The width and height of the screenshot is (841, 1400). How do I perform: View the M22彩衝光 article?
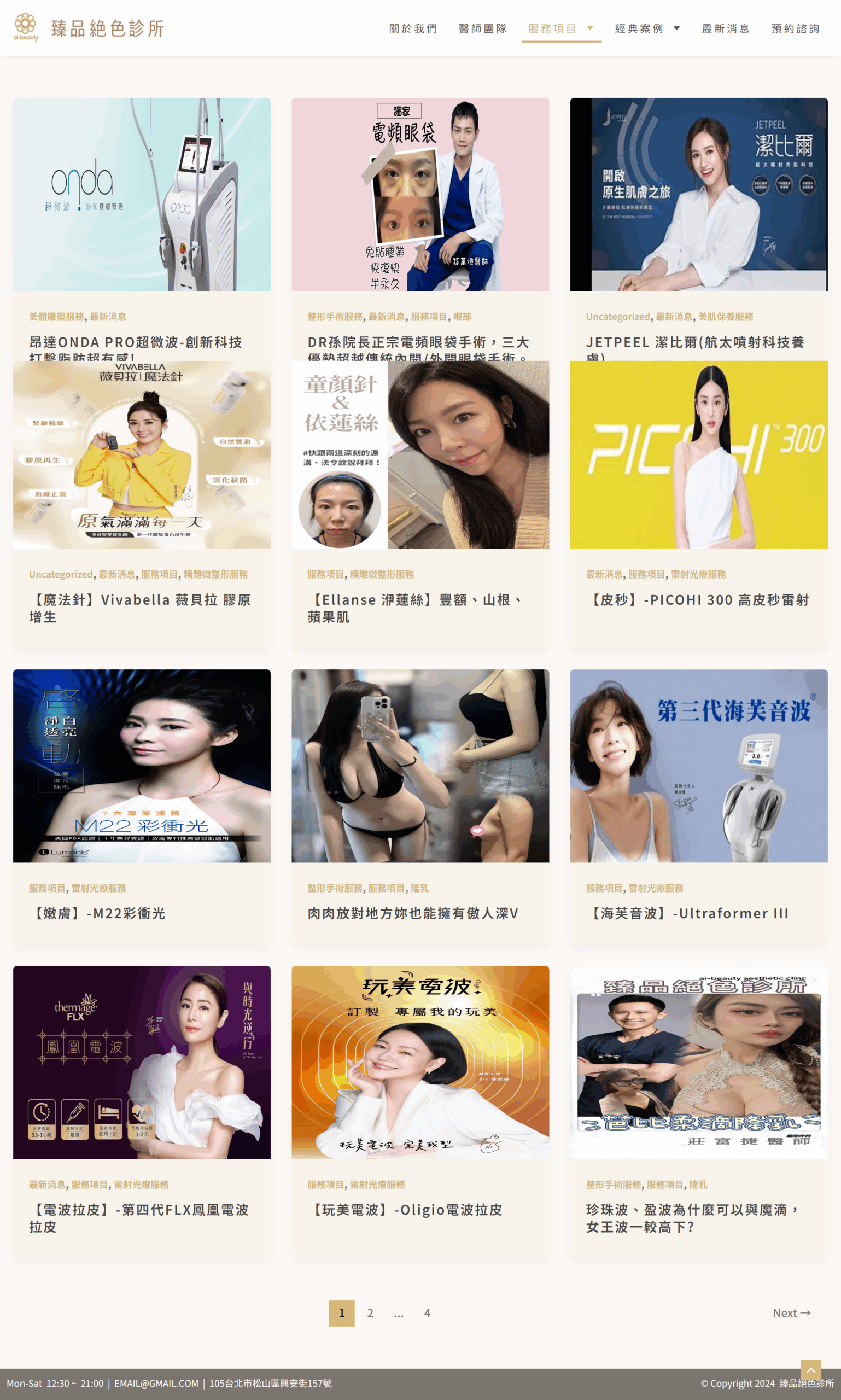pos(97,913)
